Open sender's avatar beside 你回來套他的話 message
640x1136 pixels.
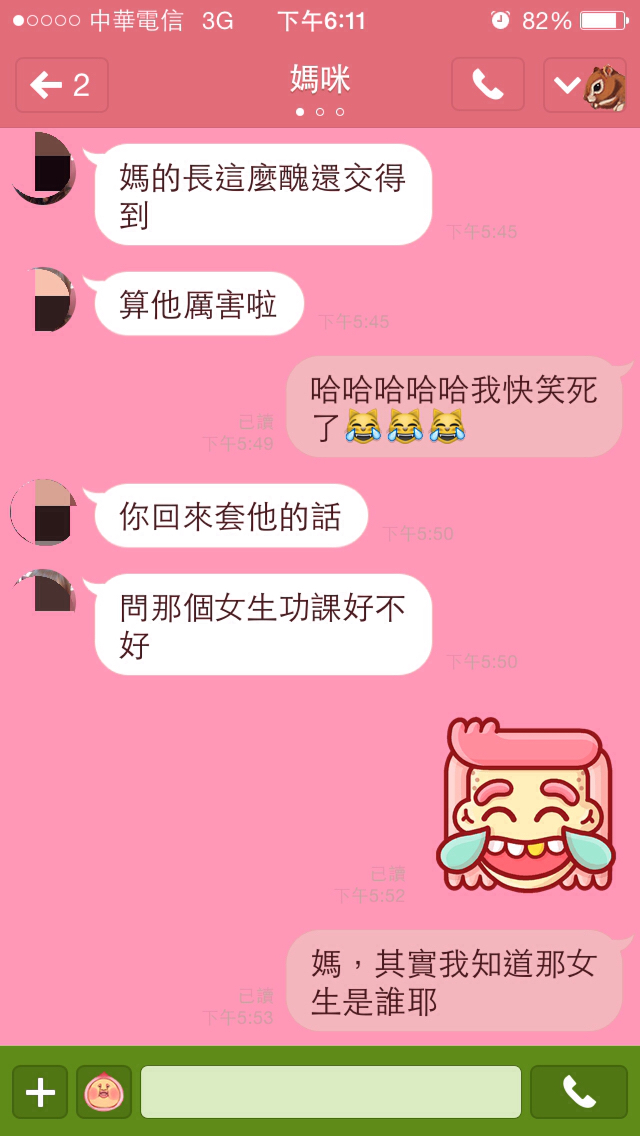coord(44,512)
